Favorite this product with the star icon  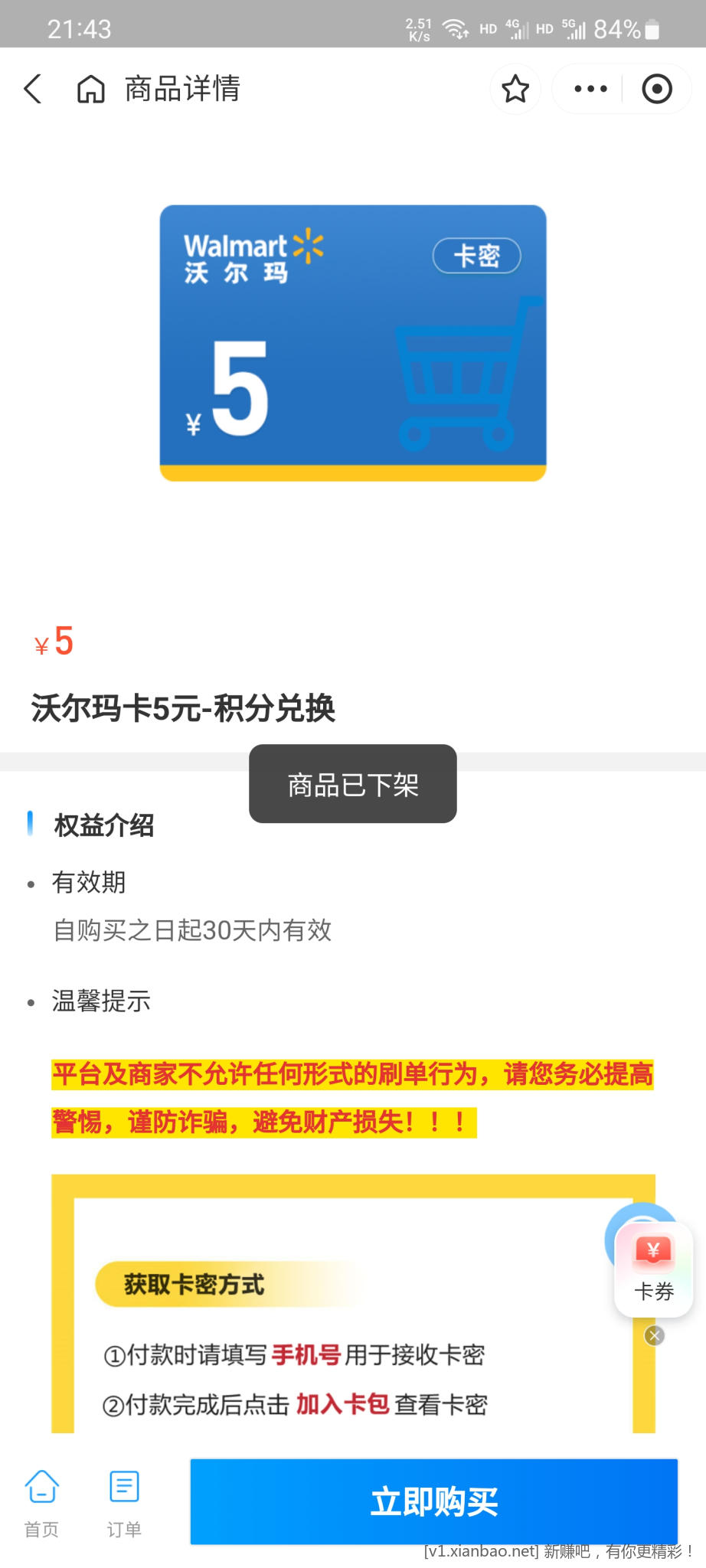click(x=515, y=89)
